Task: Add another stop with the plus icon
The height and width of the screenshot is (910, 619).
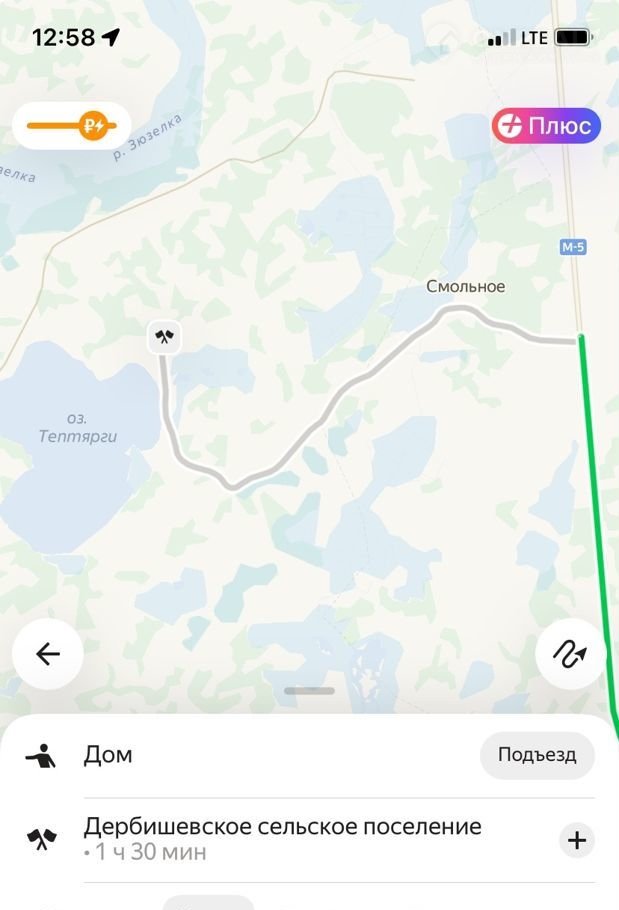Action: [x=576, y=840]
